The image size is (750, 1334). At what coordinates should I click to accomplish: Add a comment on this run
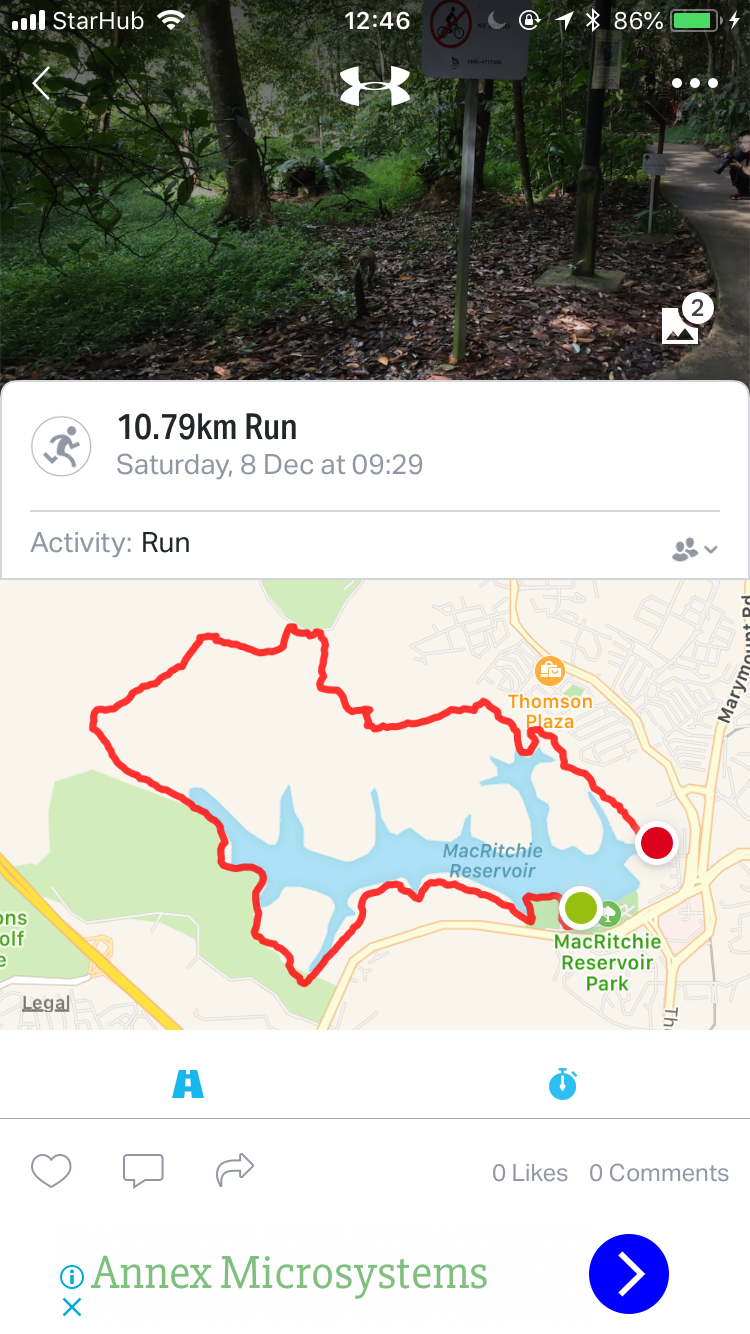[x=143, y=1170]
